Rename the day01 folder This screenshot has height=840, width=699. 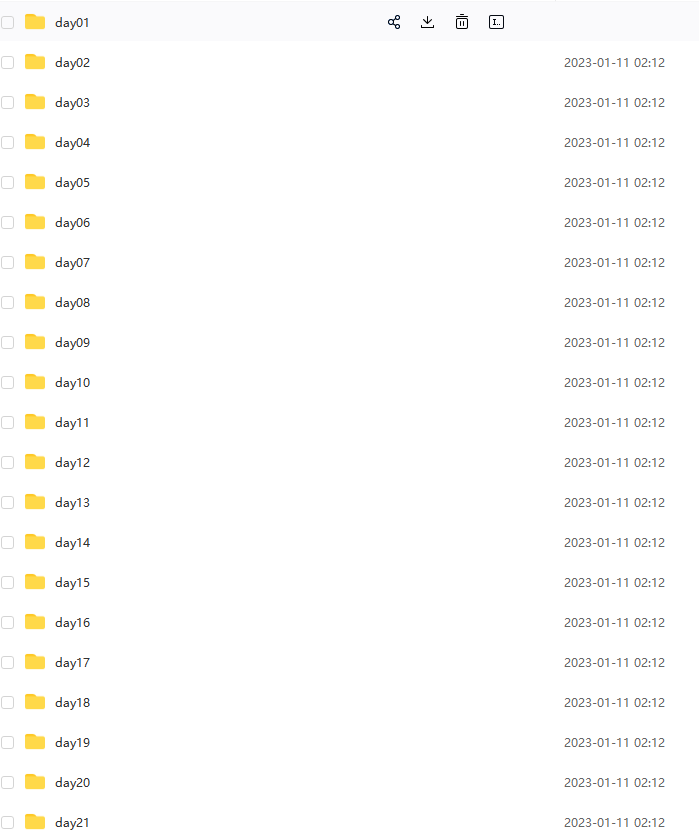(x=496, y=22)
